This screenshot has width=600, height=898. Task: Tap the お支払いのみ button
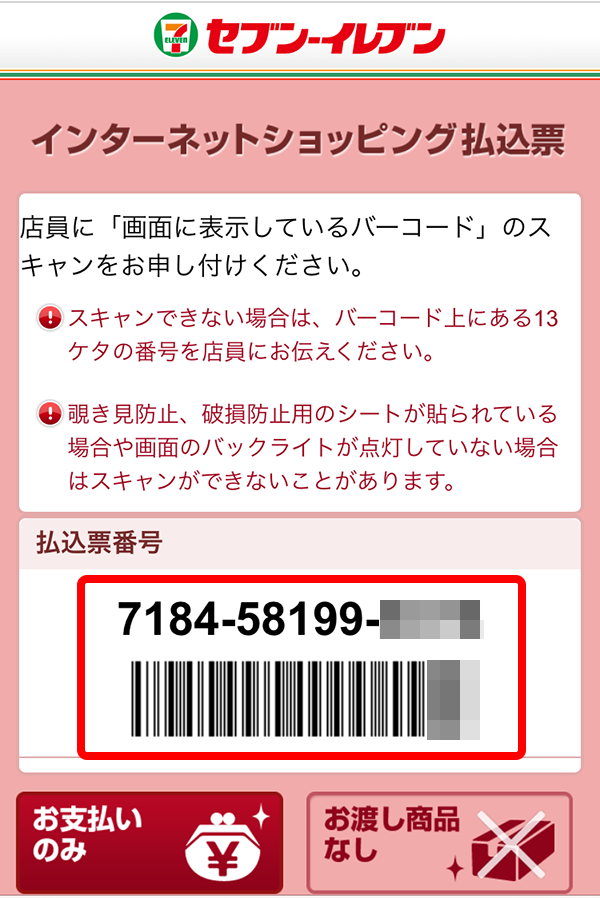[x=150, y=842]
